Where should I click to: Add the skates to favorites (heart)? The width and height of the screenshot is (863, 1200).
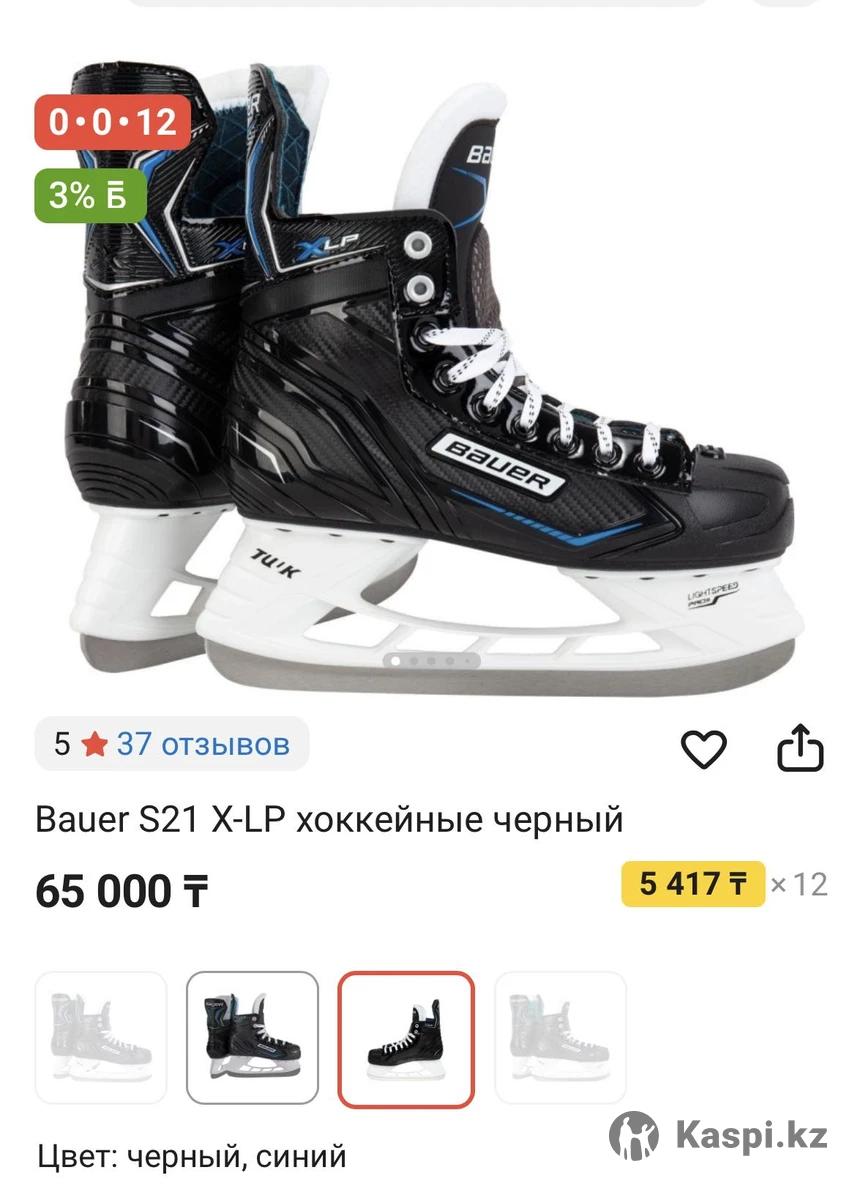pos(704,748)
